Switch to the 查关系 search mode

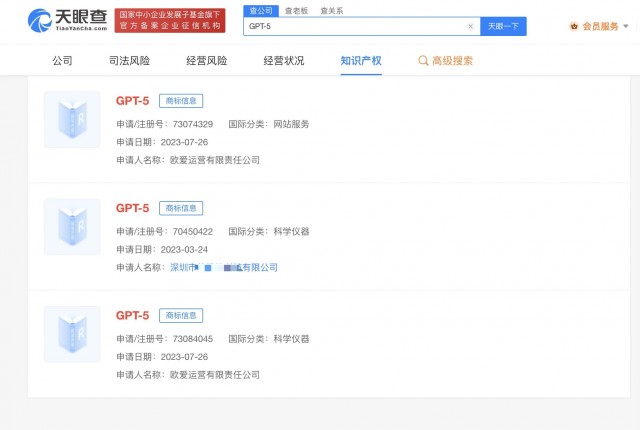pos(332,11)
